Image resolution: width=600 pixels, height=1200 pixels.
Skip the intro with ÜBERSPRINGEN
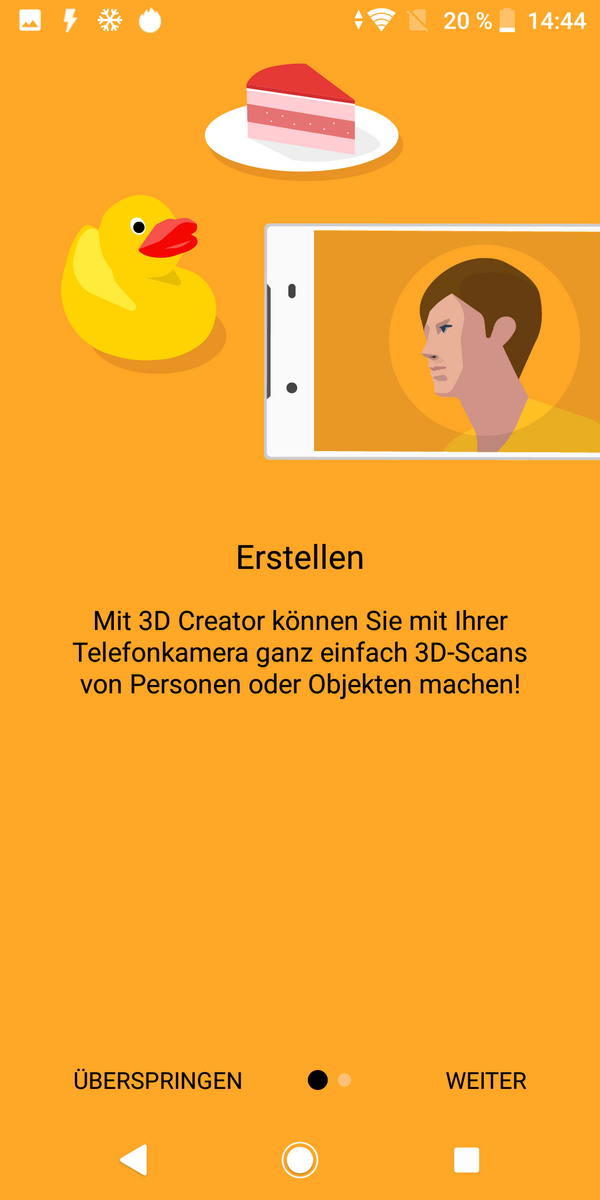[158, 1081]
